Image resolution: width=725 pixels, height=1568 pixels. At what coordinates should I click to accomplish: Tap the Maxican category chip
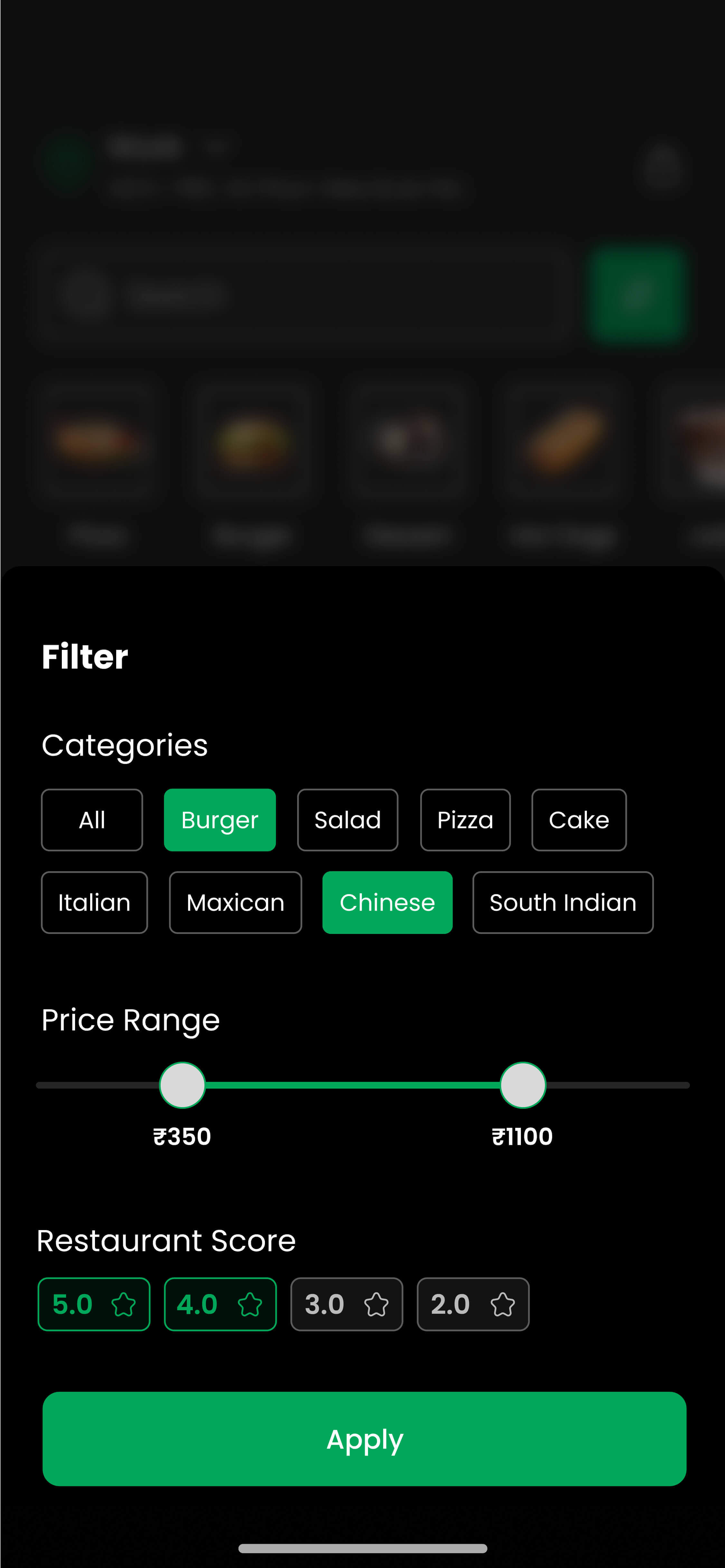tap(236, 902)
